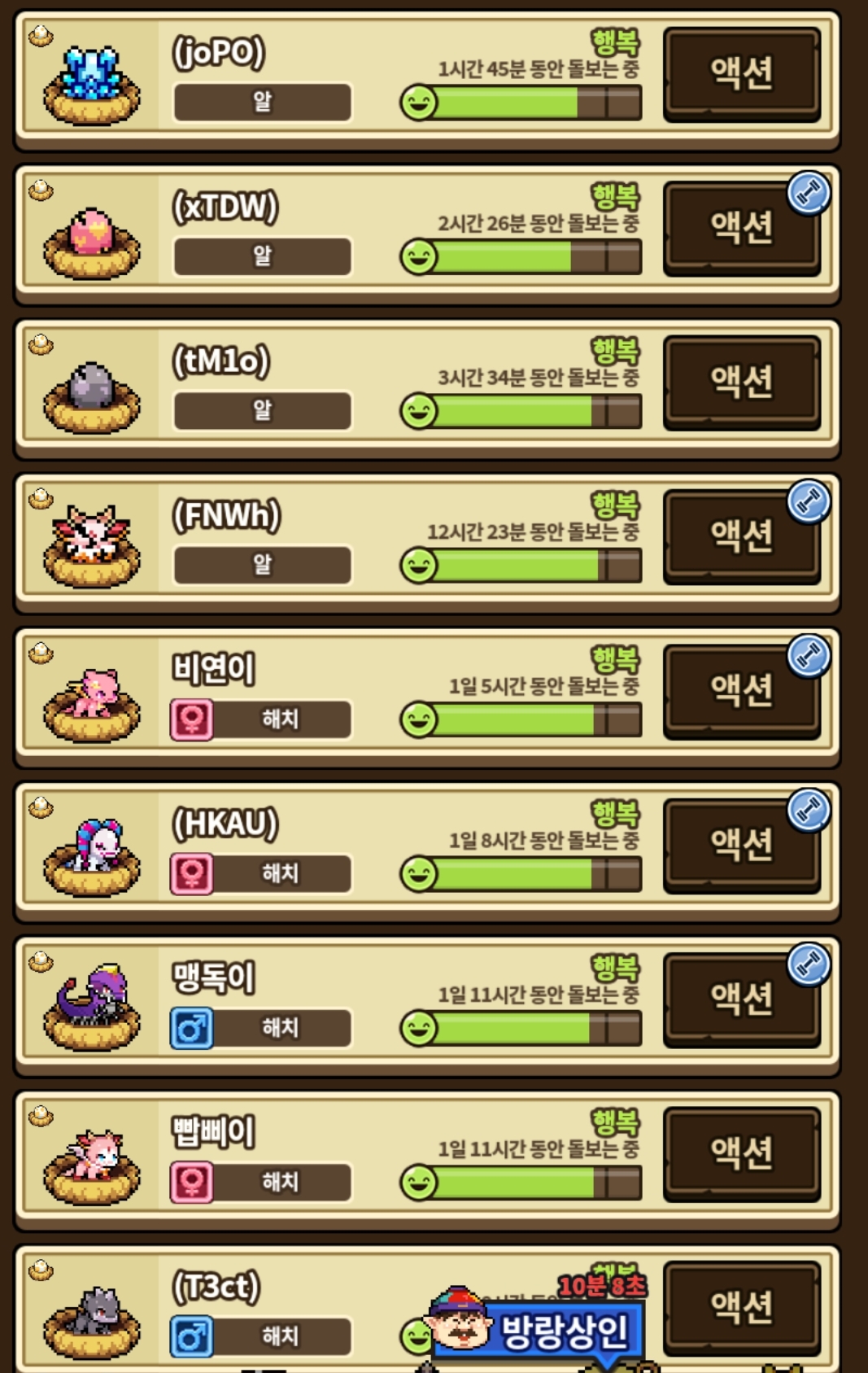Tap 액션 next to 비연이
Screen dimensions: 868x1373
pyautogui.click(x=741, y=690)
